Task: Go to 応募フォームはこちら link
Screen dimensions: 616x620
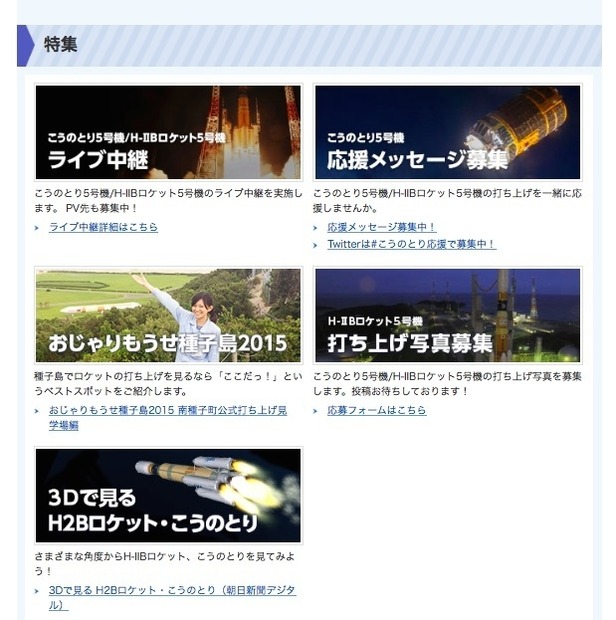Action: tap(376, 410)
